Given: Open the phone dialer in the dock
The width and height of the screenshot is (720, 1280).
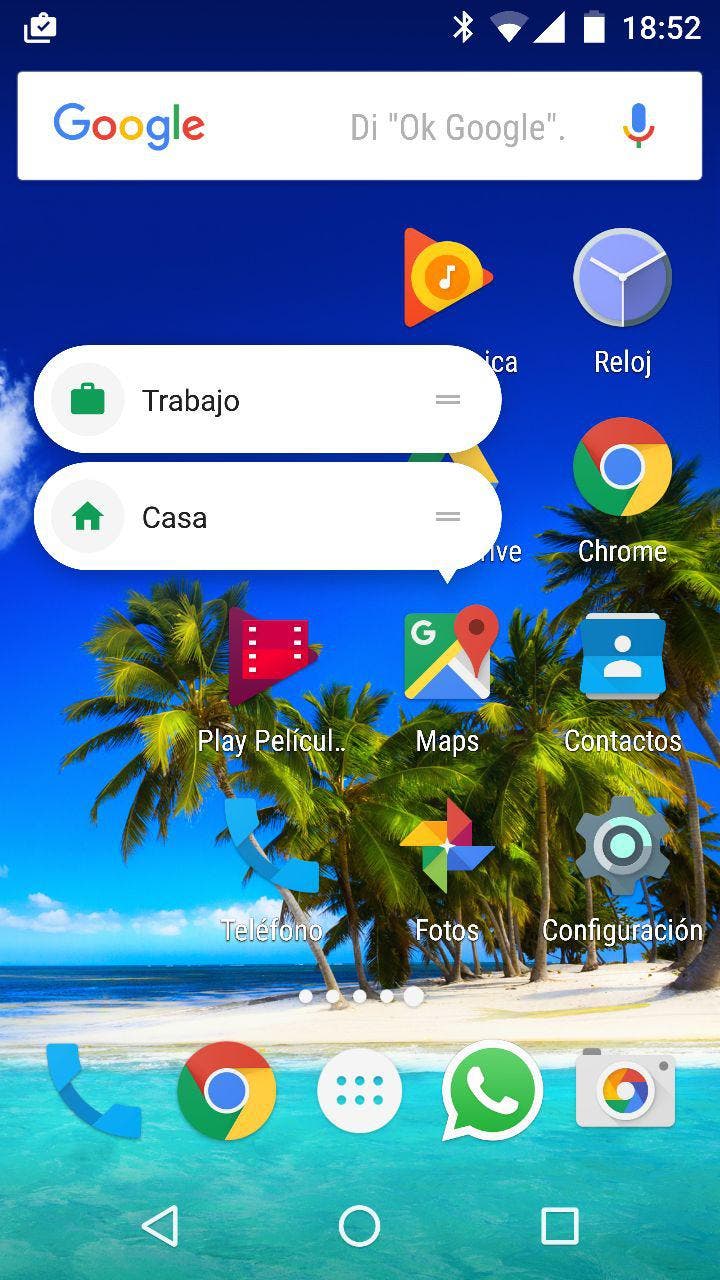Looking at the screenshot, I should pyautogui.click(x=93, y=1090).
